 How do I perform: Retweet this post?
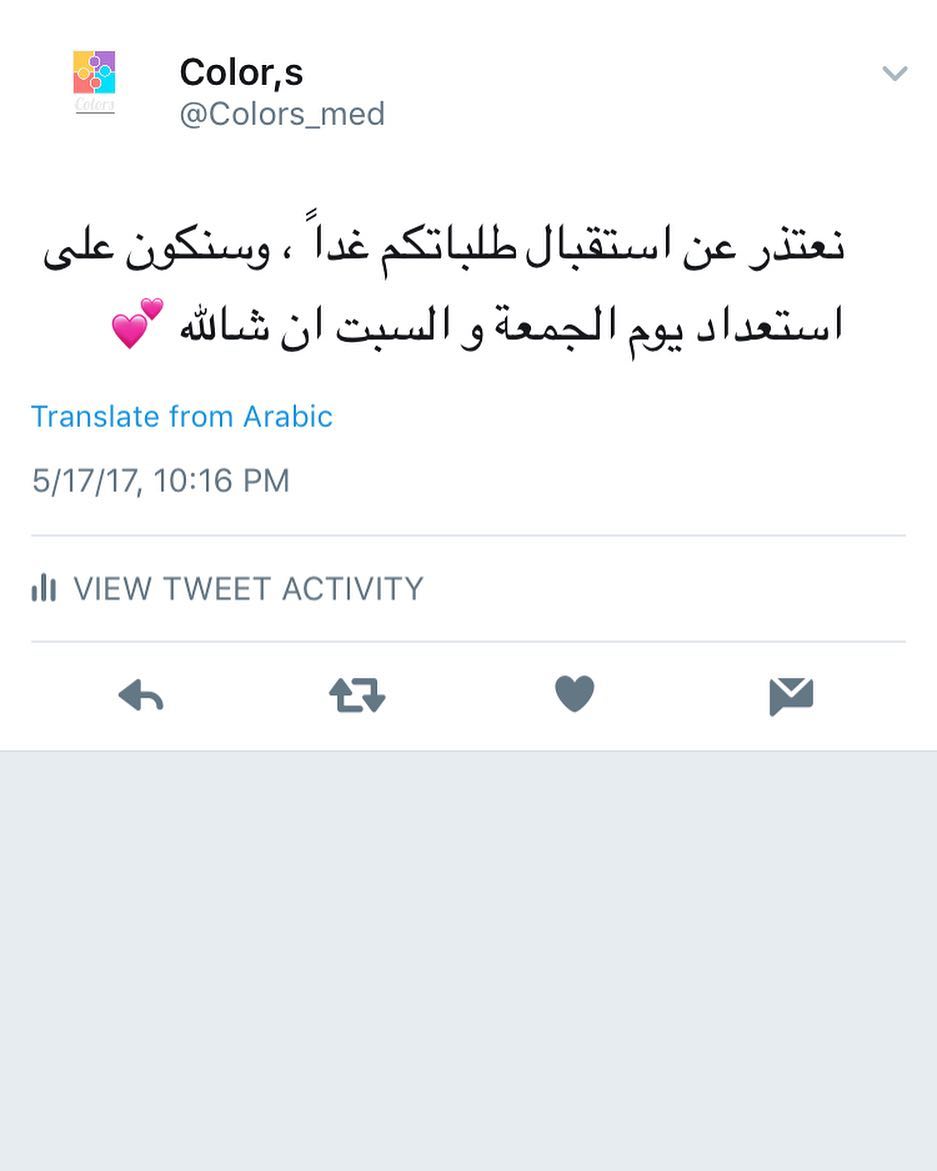357,695
